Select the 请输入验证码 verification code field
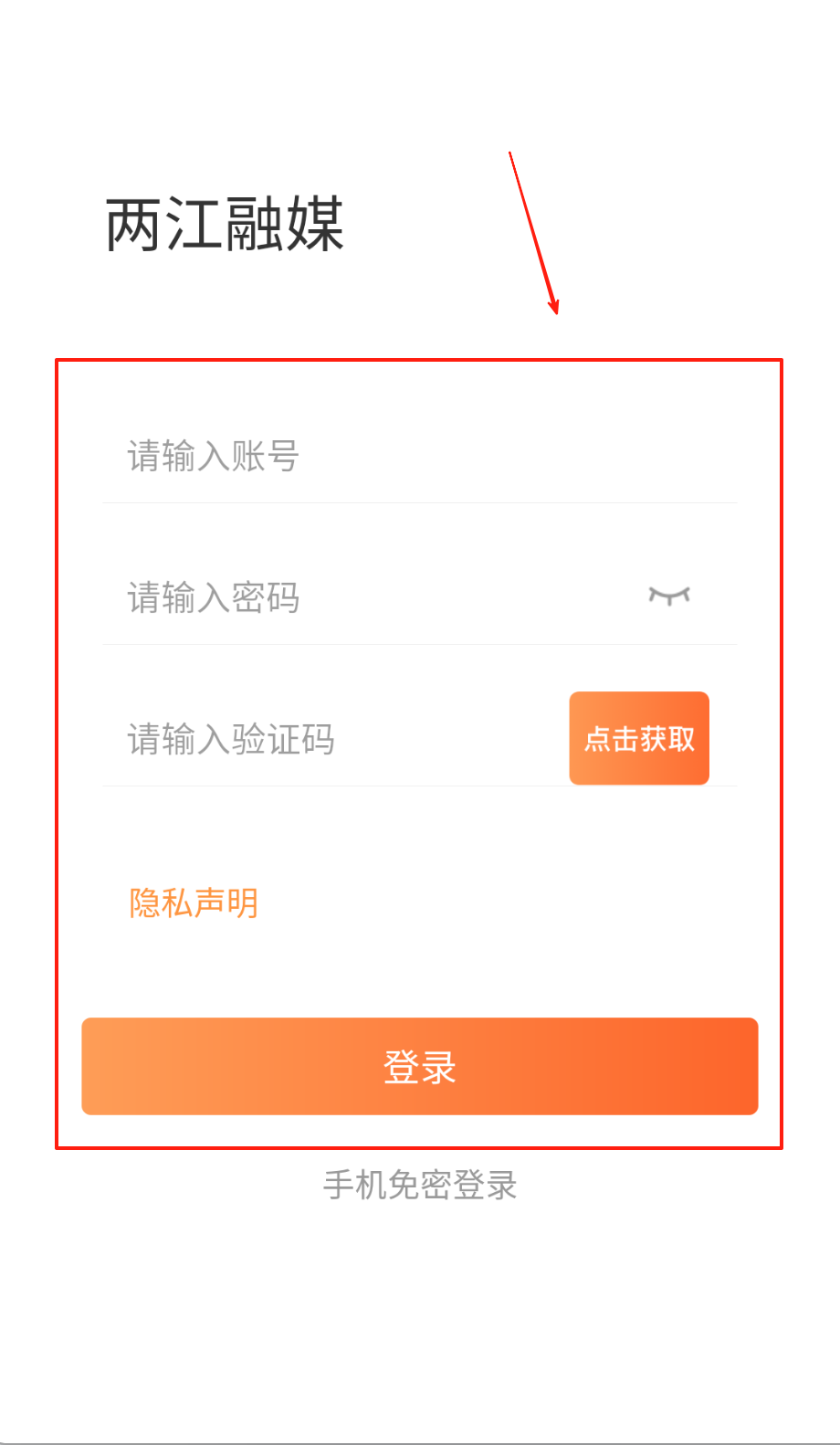This screenshot has width=840, height=1445. [x=338, y=739]
